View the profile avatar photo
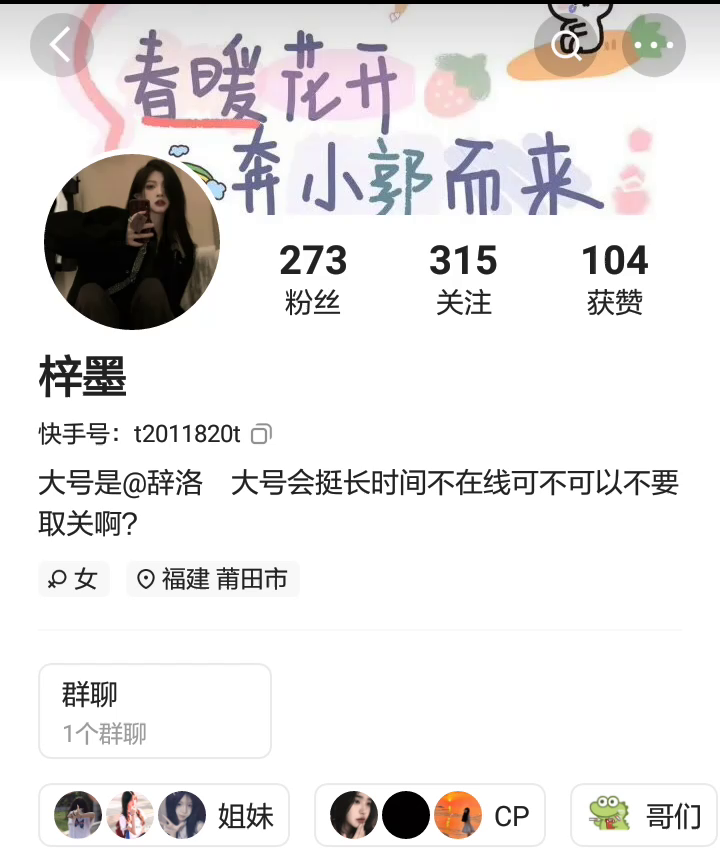 coord(131,242)
